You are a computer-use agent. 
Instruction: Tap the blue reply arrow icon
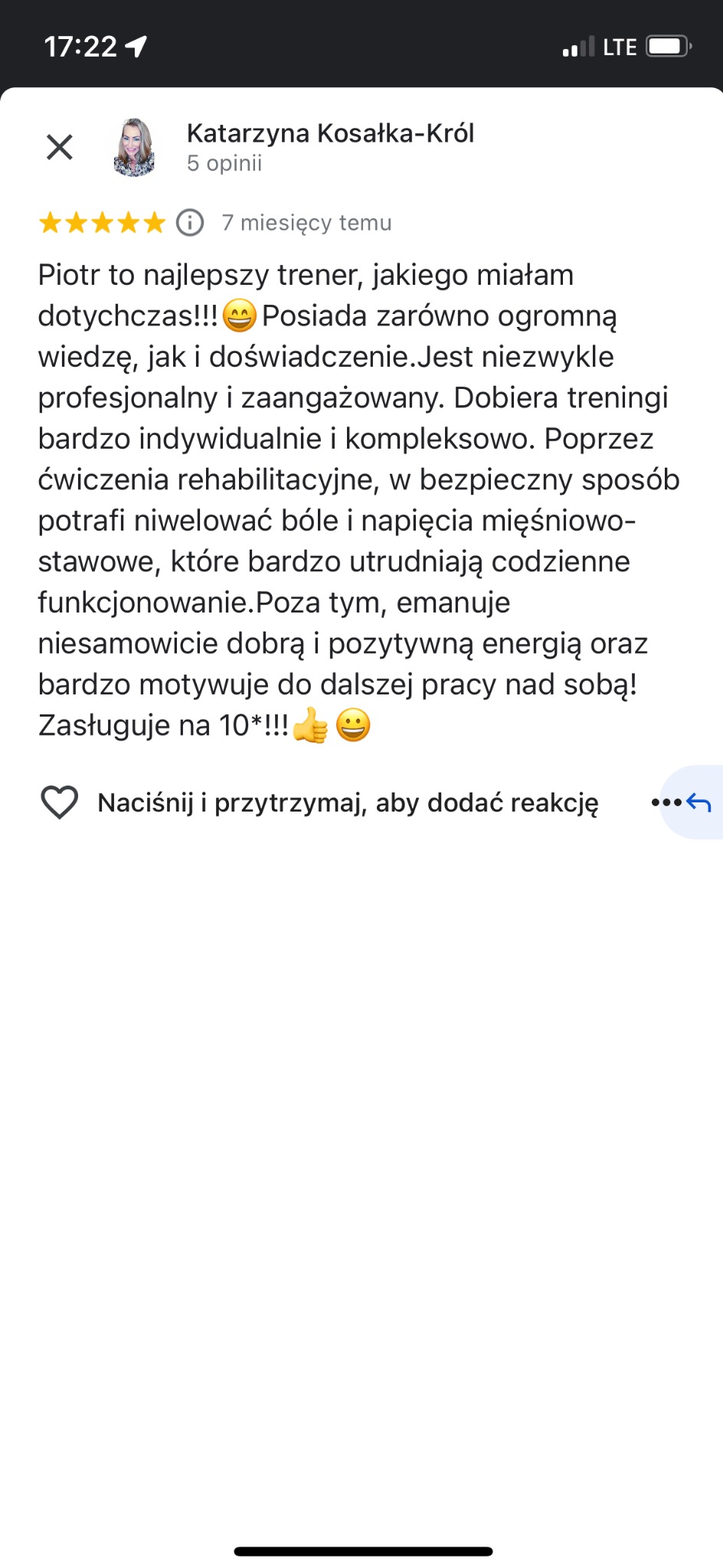point(699,802)
